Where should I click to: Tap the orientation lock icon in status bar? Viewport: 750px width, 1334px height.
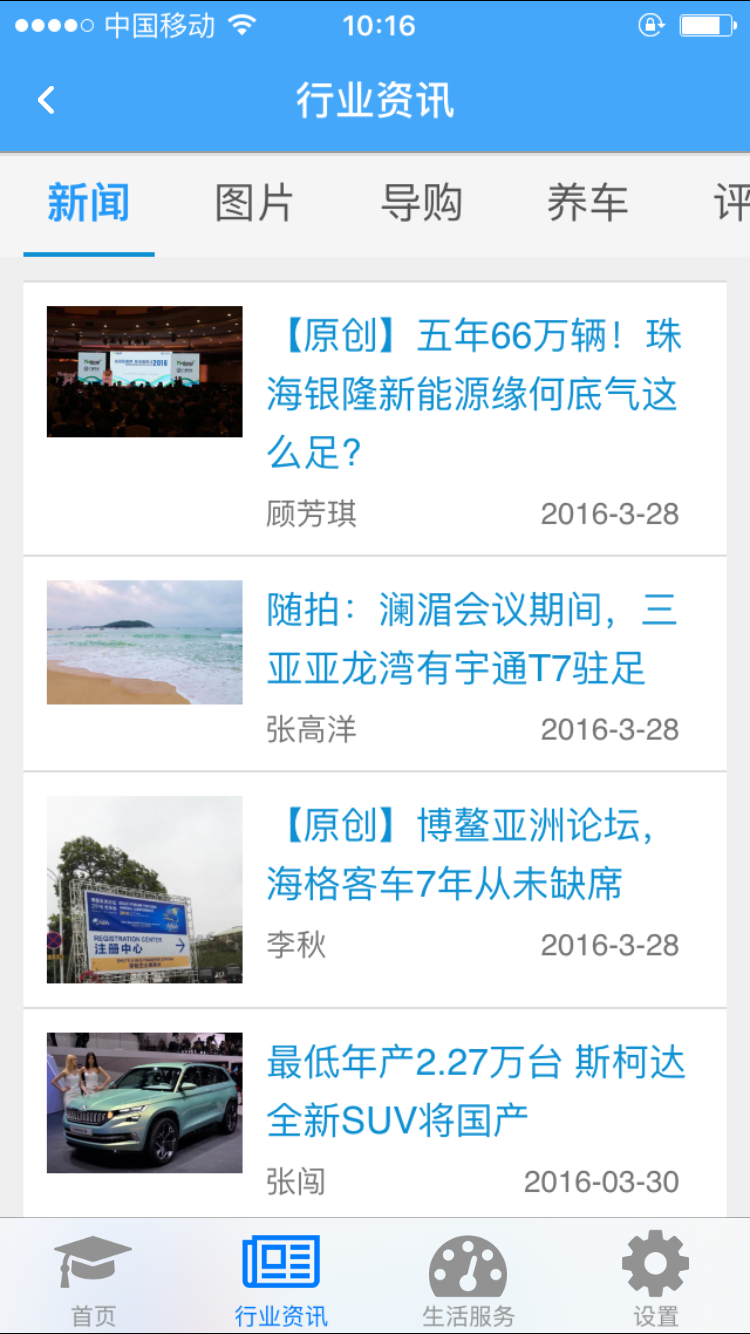[x=649, y=25]
